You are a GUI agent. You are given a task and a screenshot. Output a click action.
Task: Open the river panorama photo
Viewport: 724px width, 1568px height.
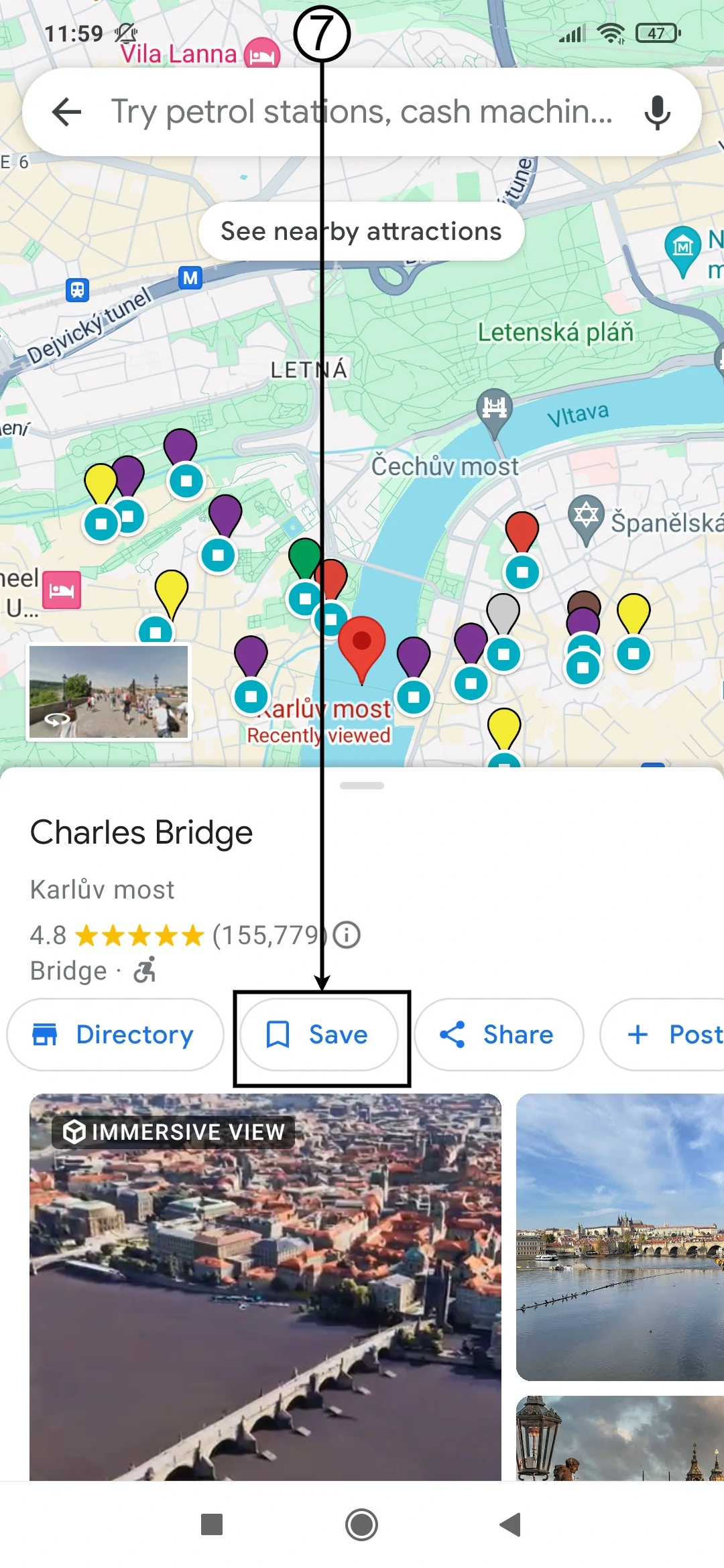coord(620,1237)
